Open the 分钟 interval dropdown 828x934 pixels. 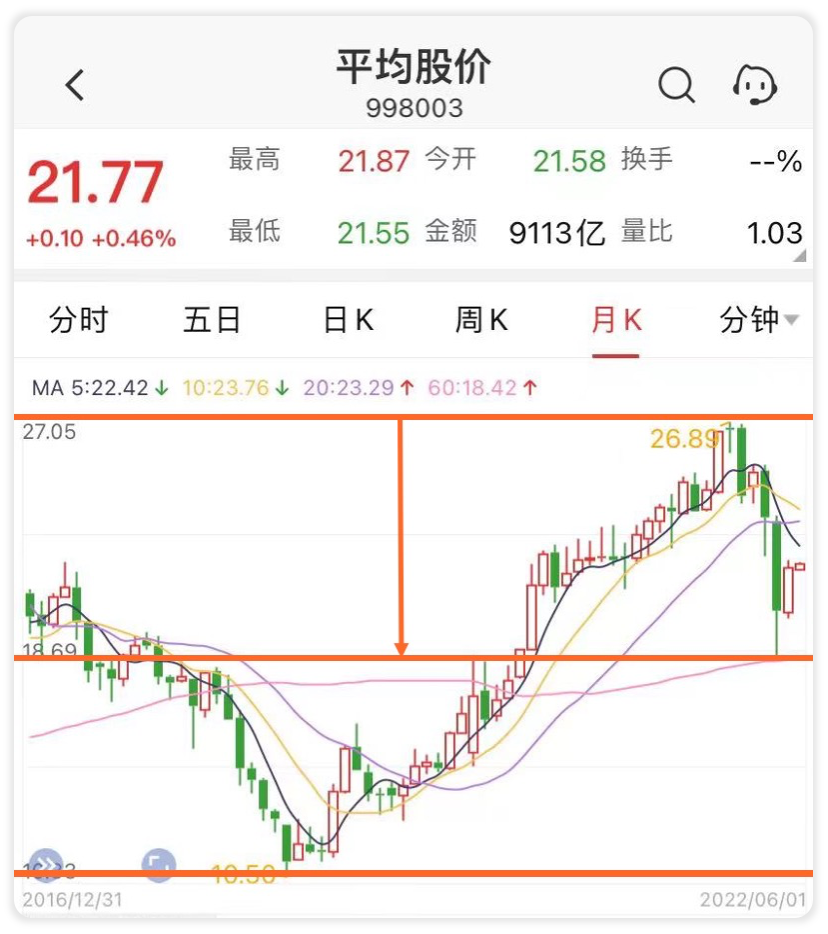(758, 320)
